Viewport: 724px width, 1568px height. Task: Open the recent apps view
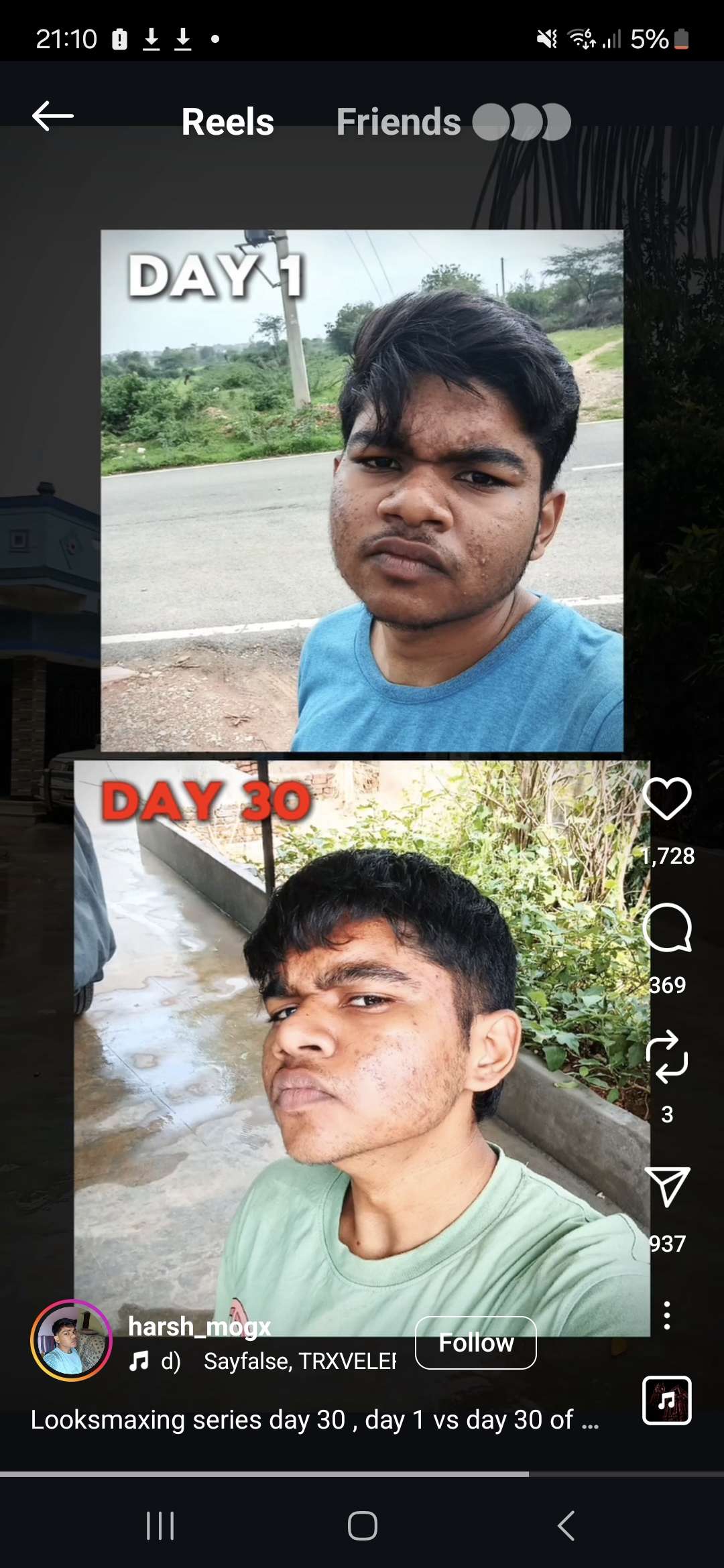[x=160, y=1526]
